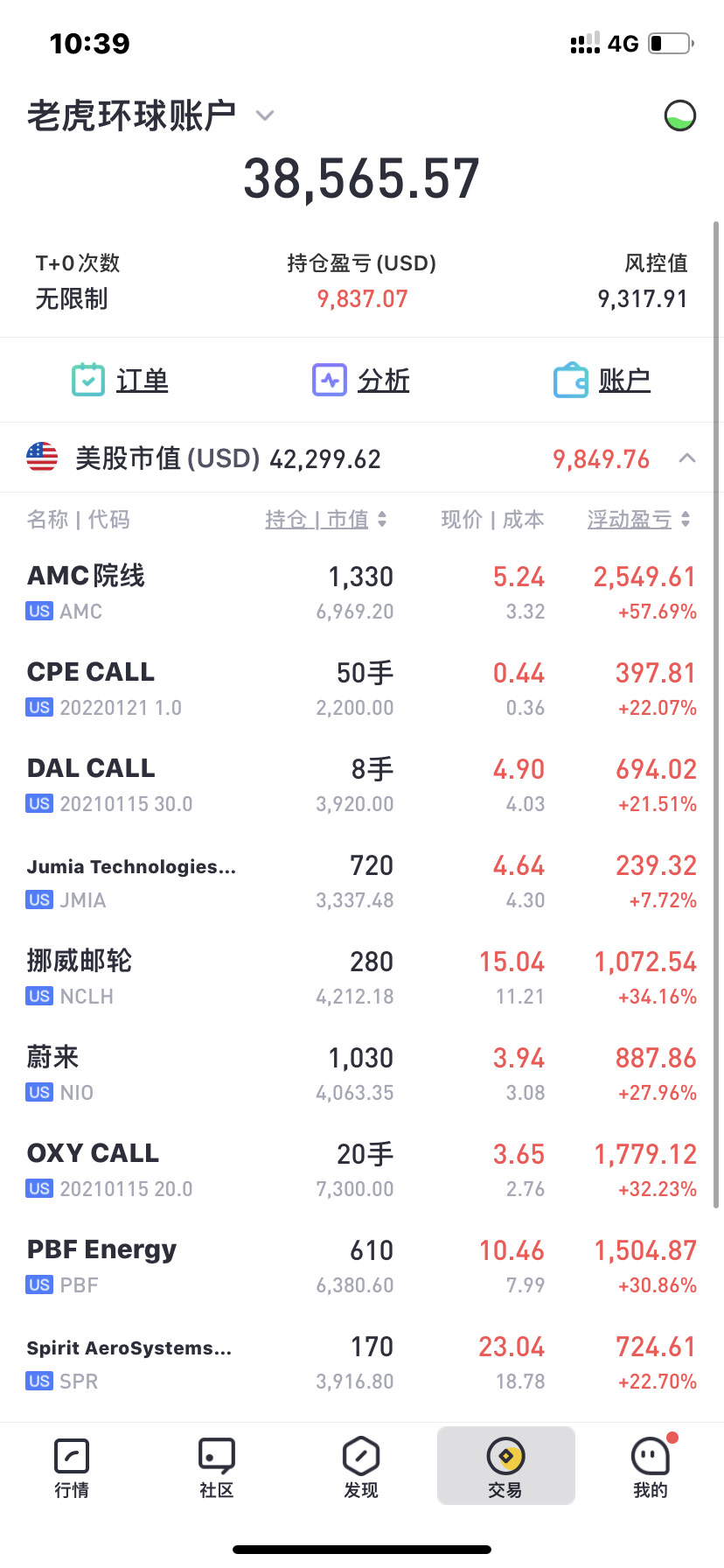724x1568 pixels.
Task: Go to the 我的 tab
Action: tap(650, 1466)
